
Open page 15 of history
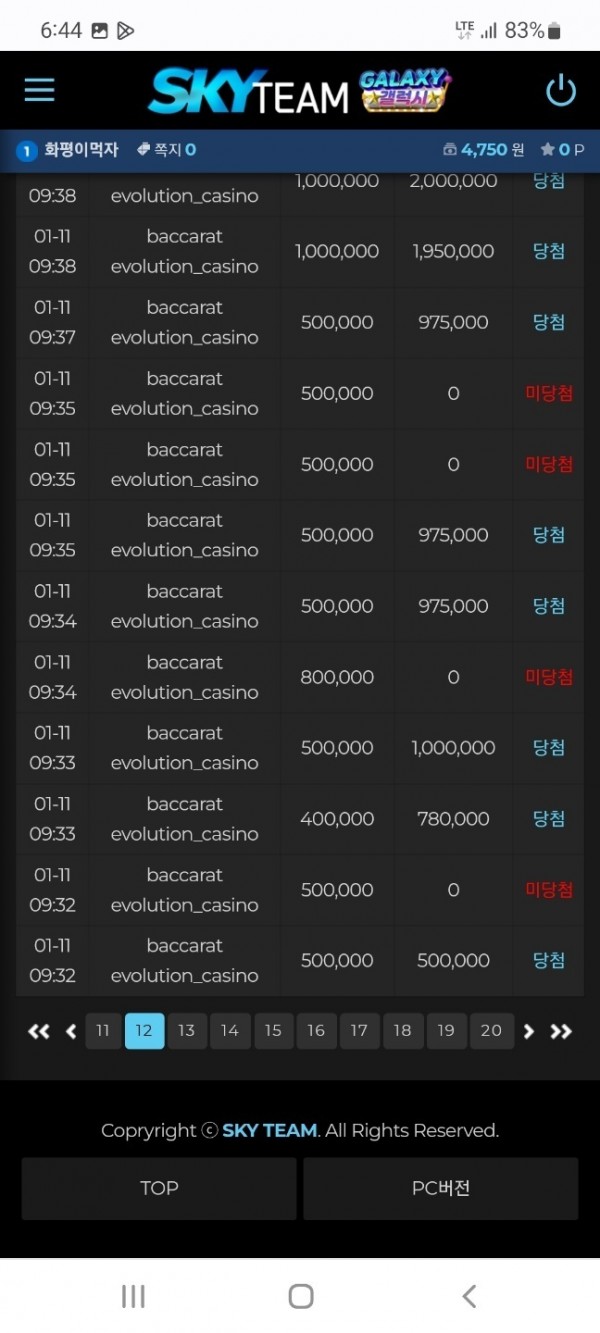coord(273,1031)
